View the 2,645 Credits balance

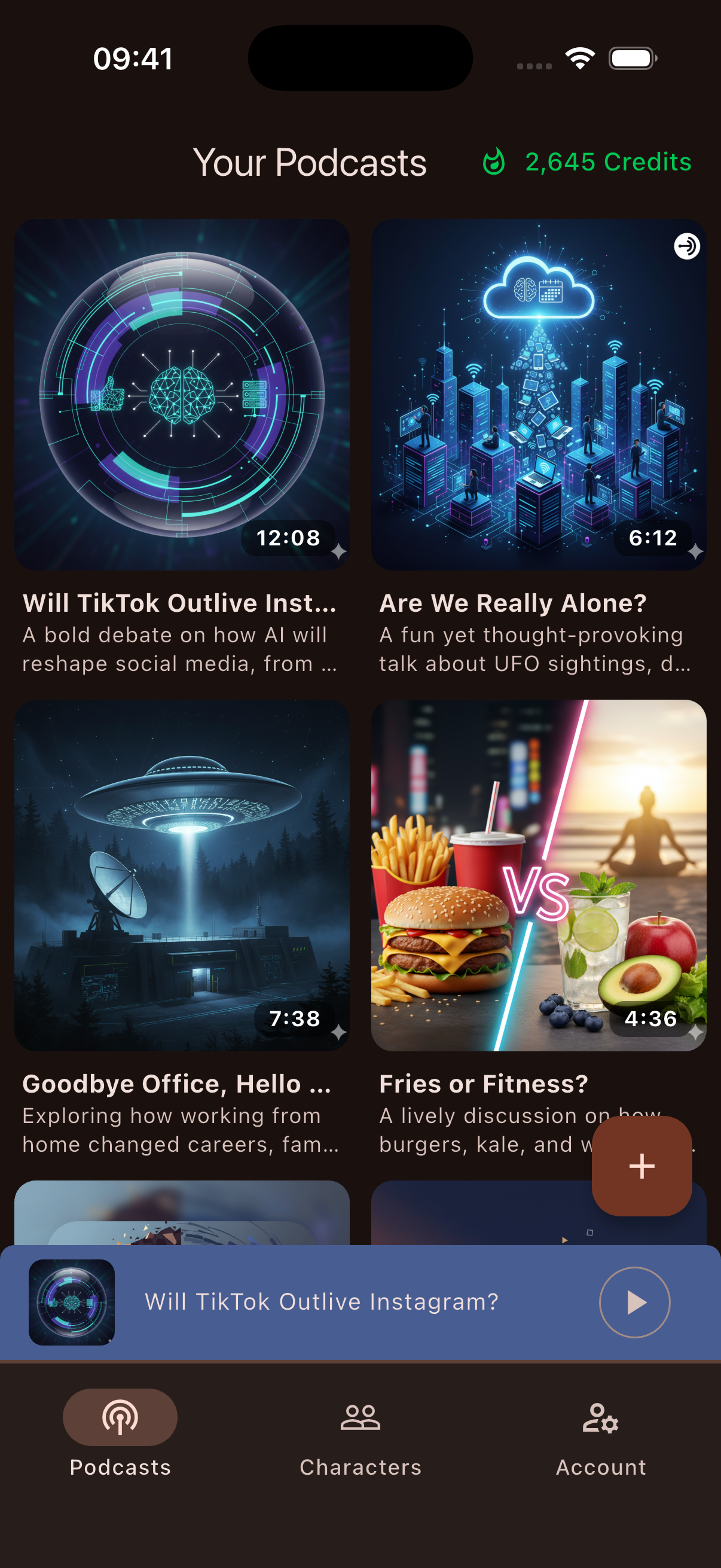[x=587, y=162]
